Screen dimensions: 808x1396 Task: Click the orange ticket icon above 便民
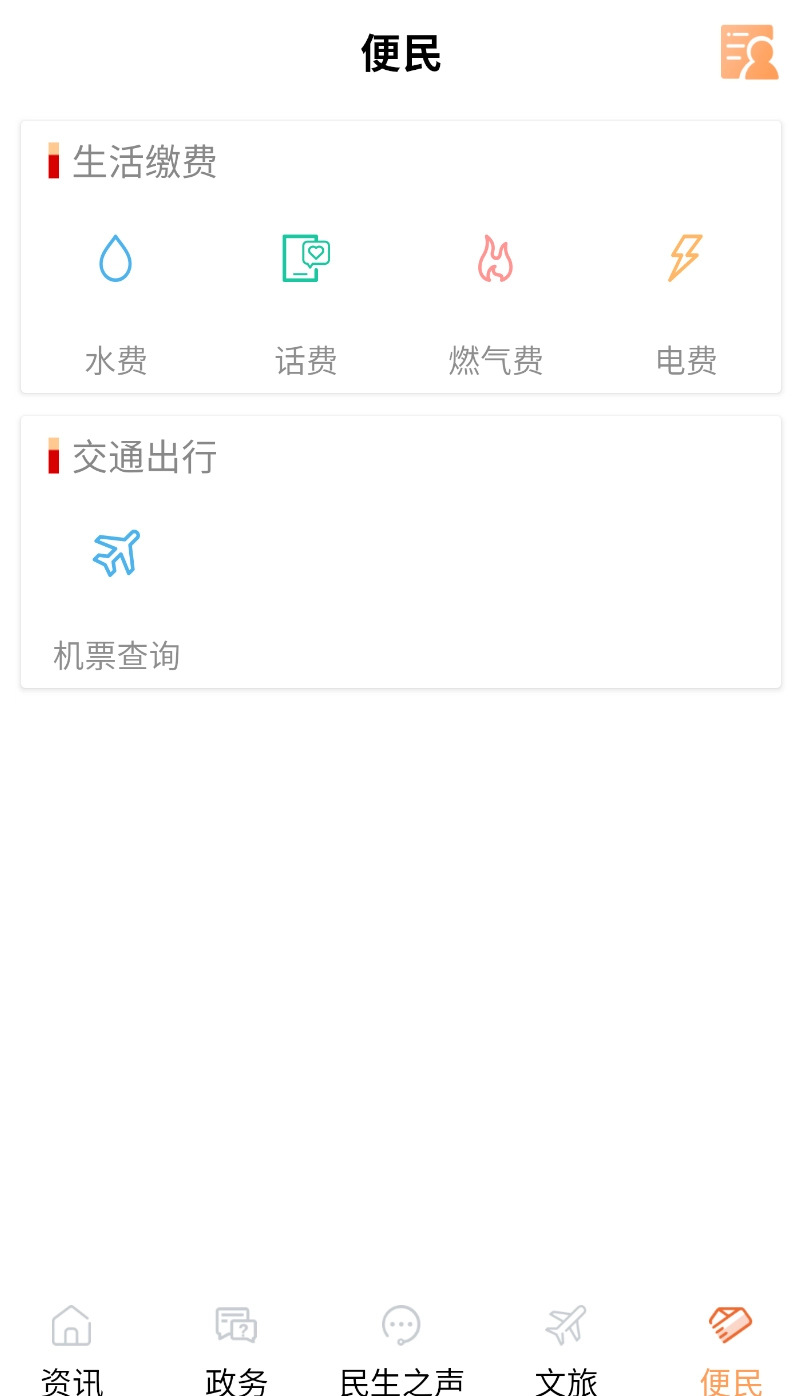[728, 1323]
